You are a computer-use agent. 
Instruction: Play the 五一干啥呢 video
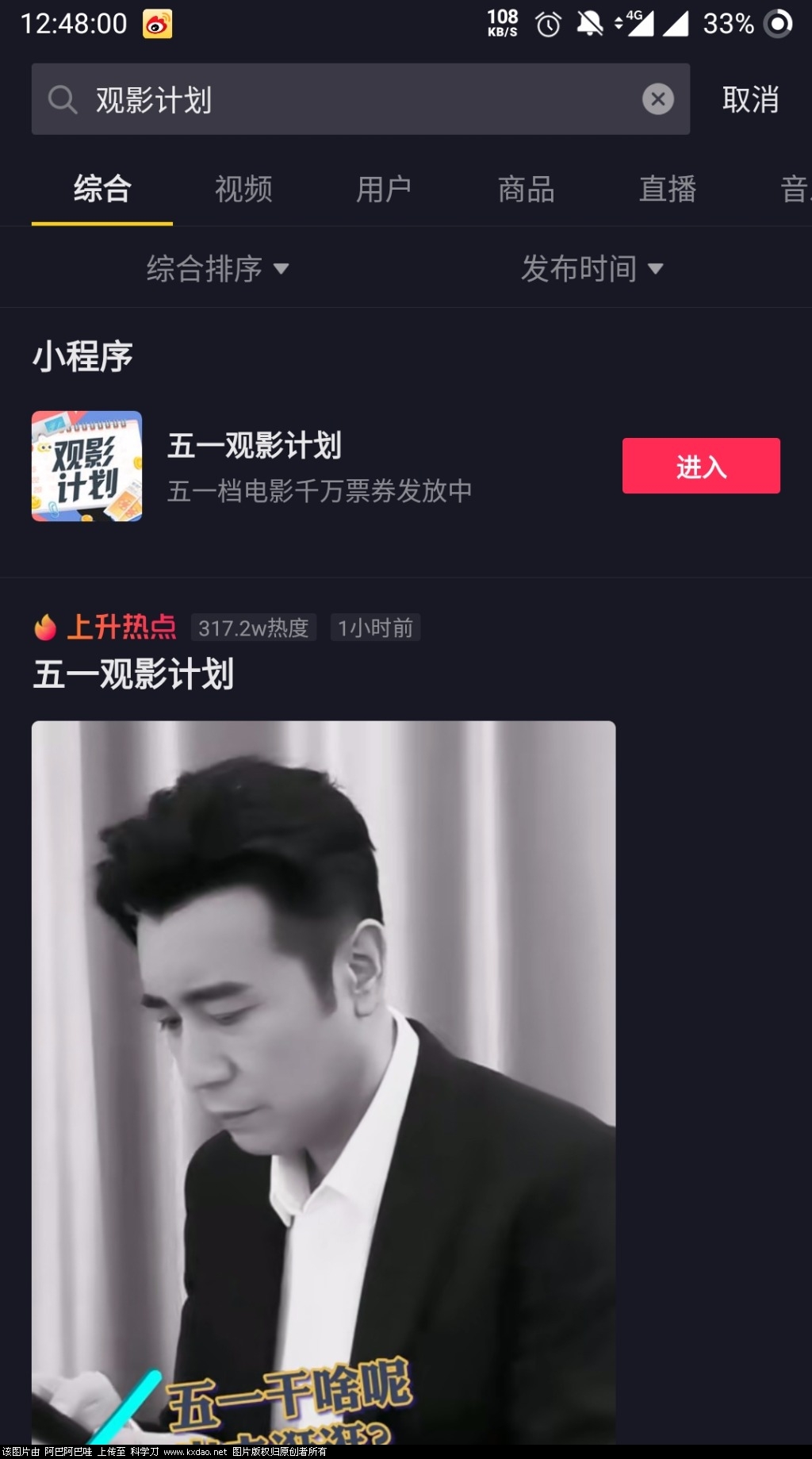click(x=324, y=1079)
